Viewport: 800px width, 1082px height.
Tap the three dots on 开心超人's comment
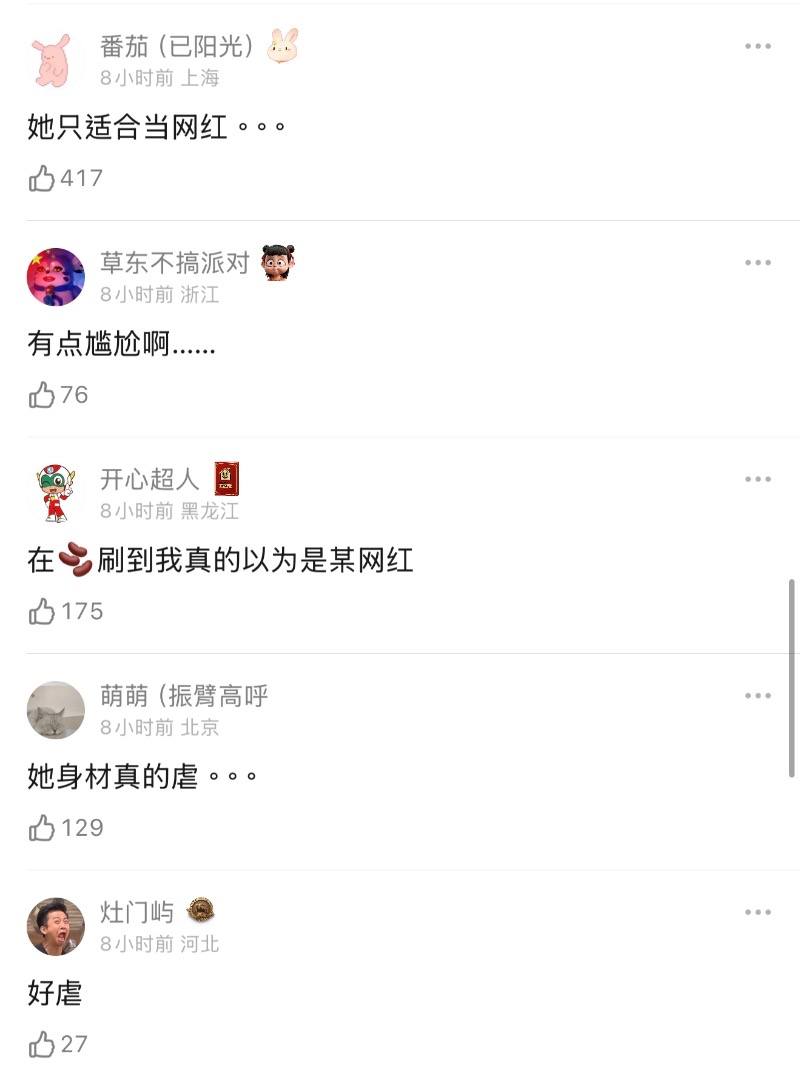pos(758,479)
